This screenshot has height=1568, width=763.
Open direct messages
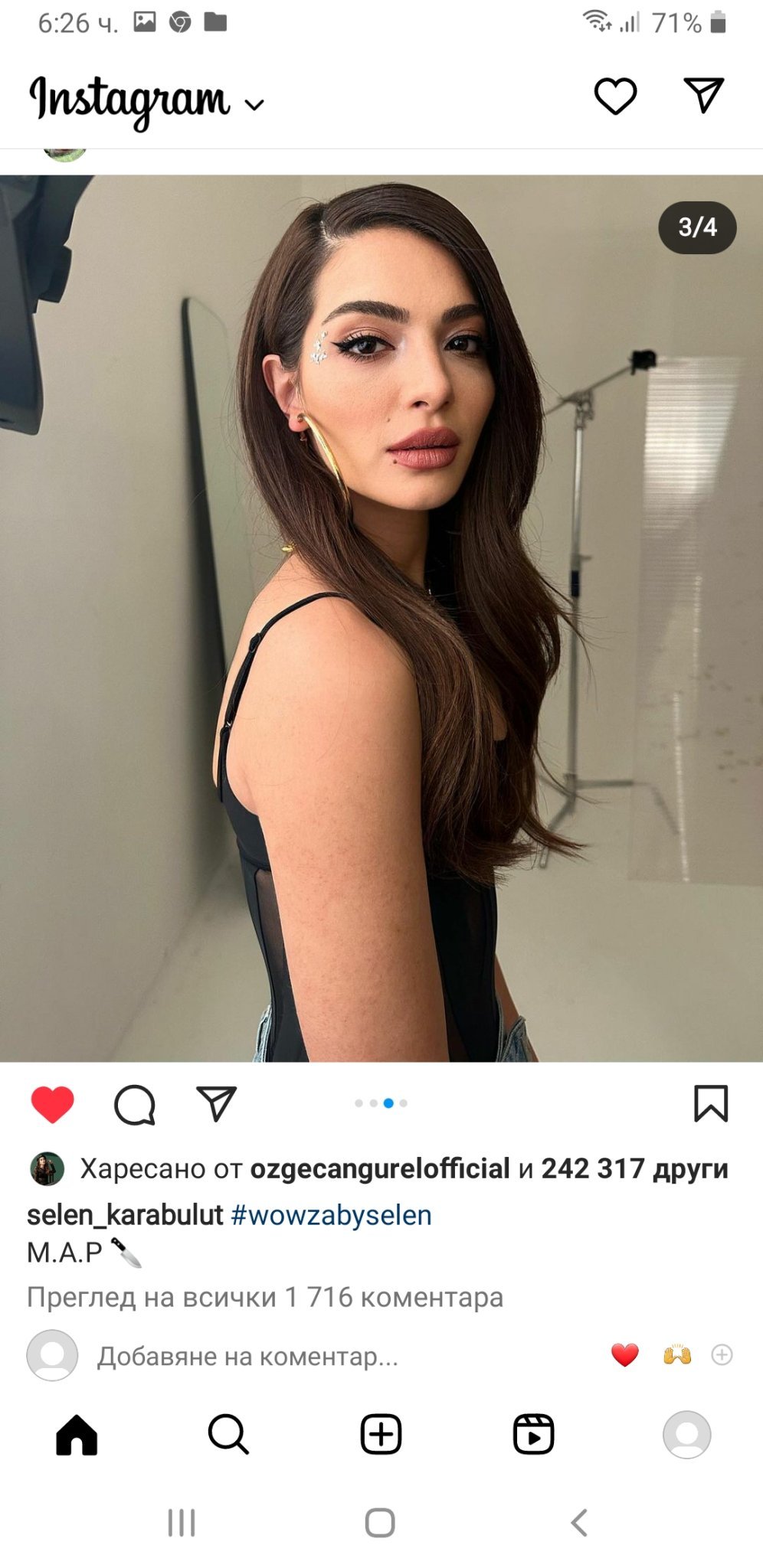point(703,95)
